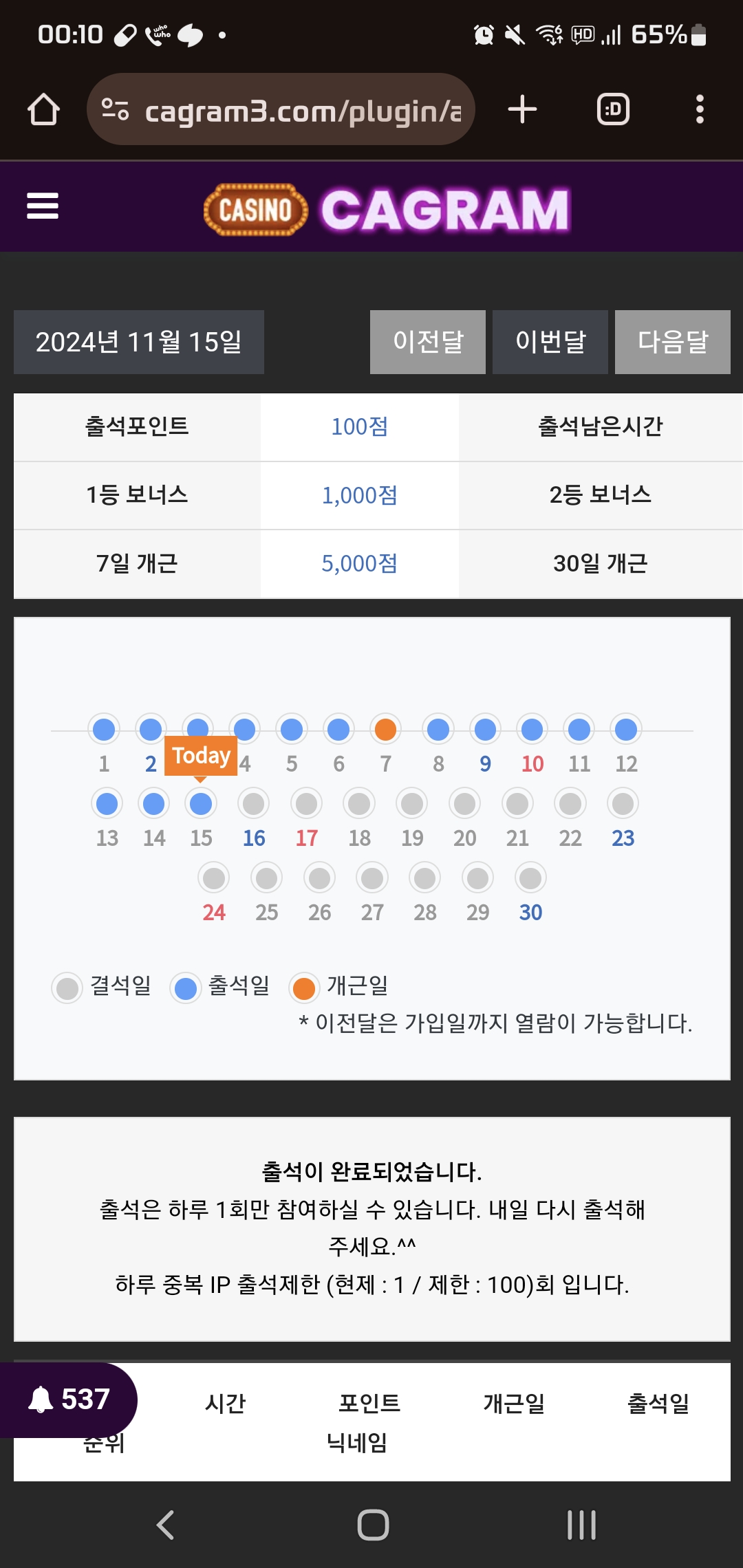Open the browser overflow menu

700,110
